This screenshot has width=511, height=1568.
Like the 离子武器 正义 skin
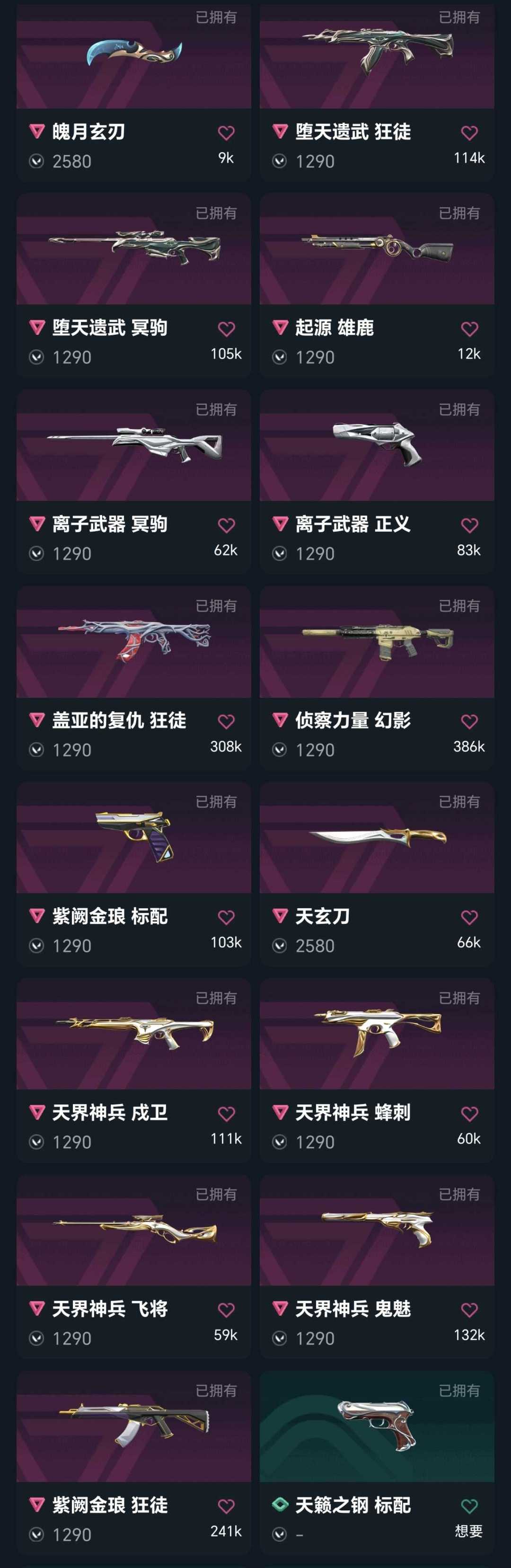pos(469,525)
